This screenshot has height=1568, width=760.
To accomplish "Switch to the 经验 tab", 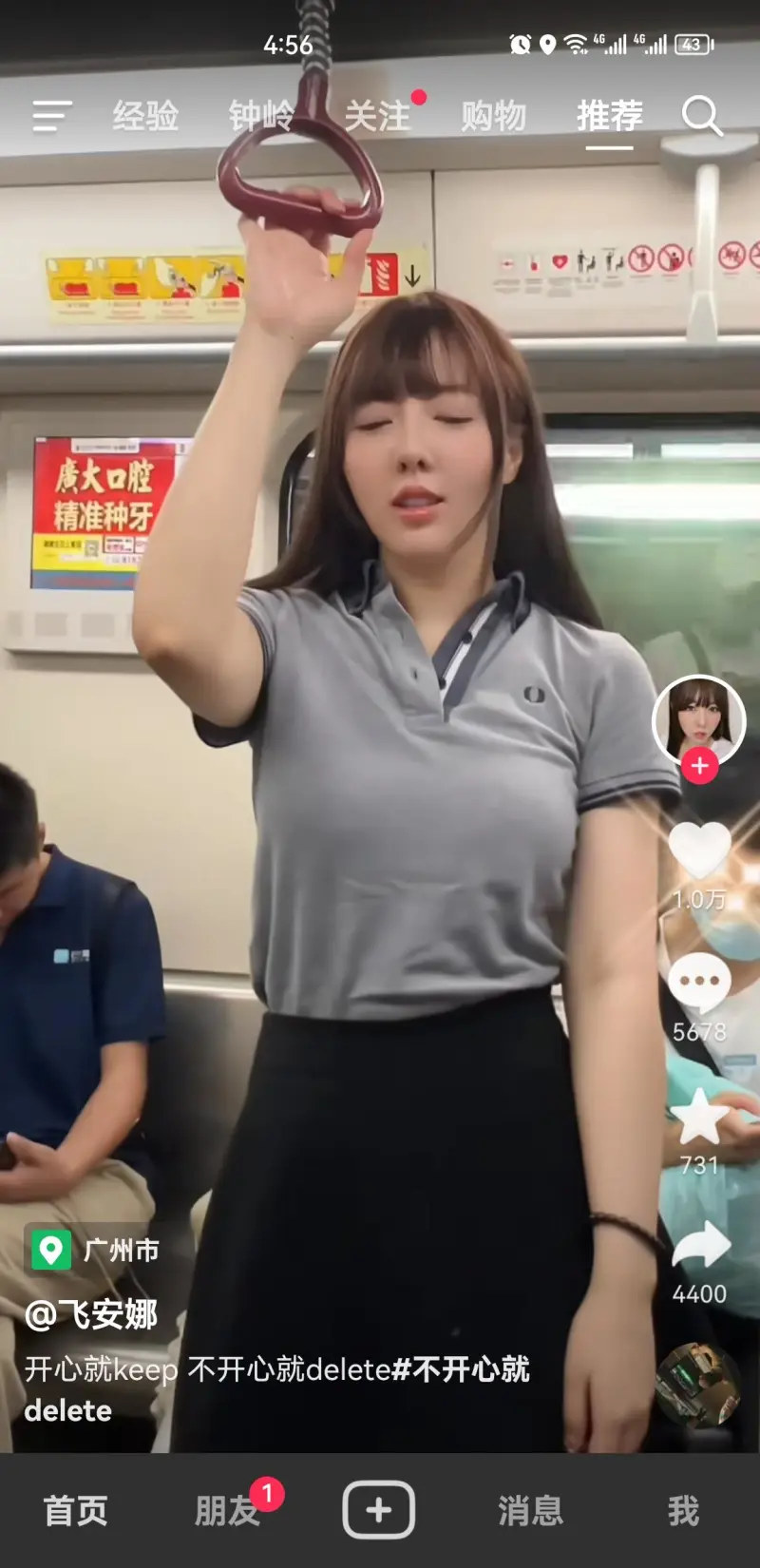I will (x=145, y=116).
